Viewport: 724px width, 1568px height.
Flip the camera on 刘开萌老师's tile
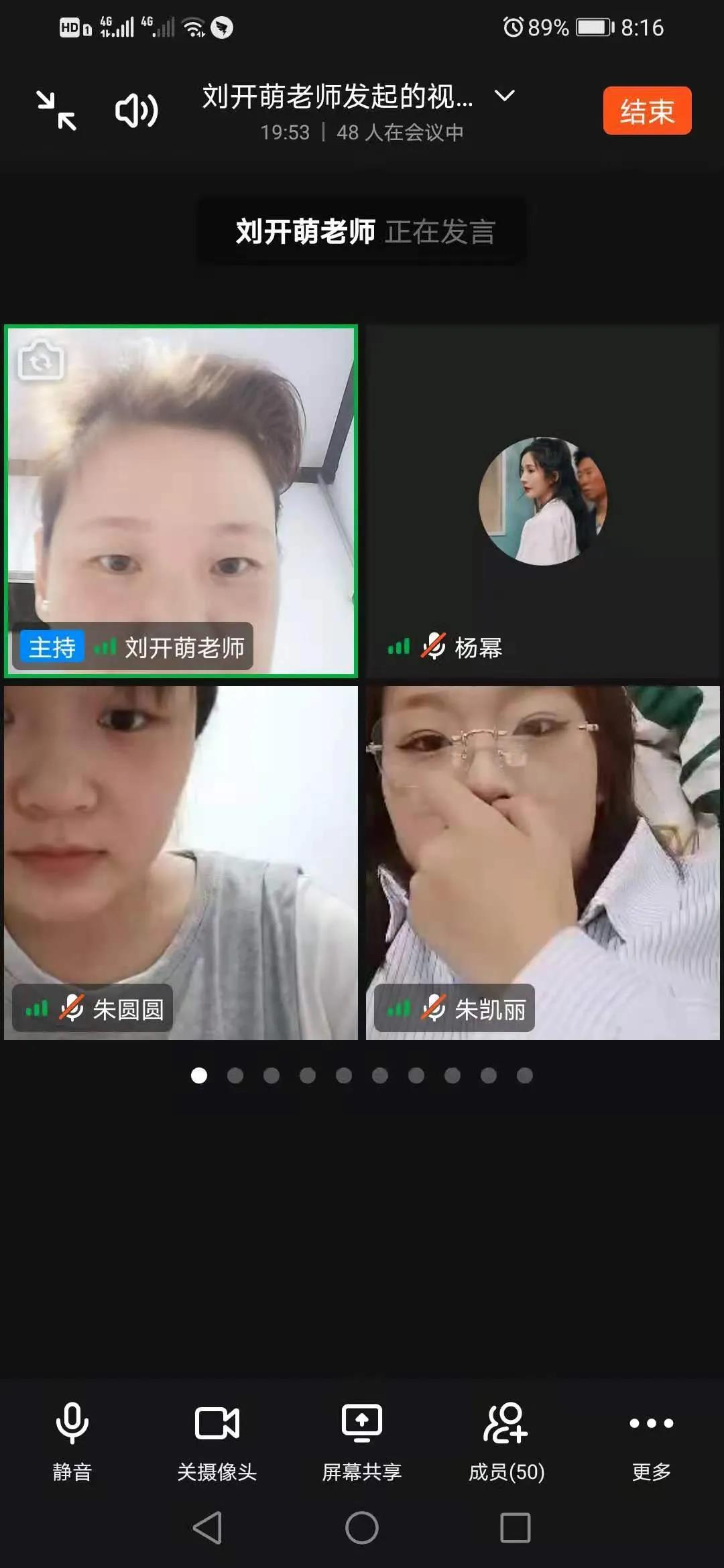pos(40,361)
